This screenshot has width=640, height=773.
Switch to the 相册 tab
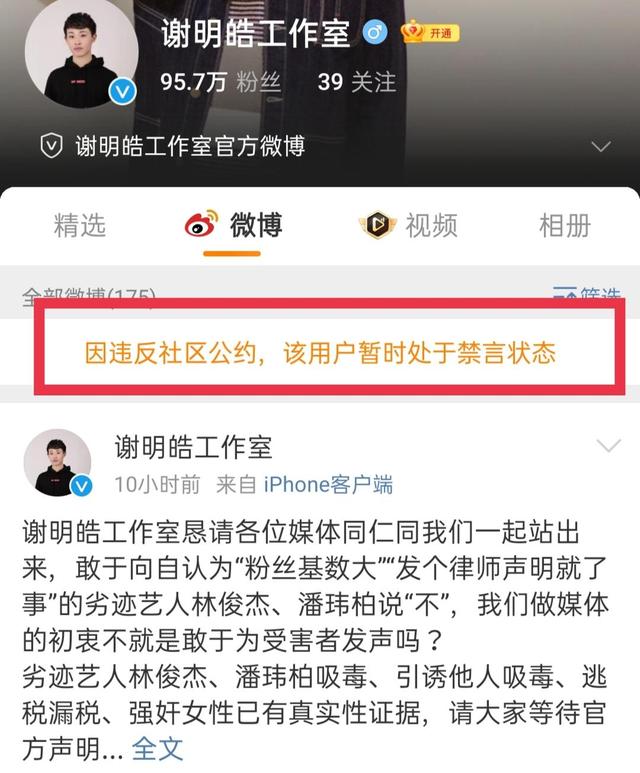coord(565,225)
